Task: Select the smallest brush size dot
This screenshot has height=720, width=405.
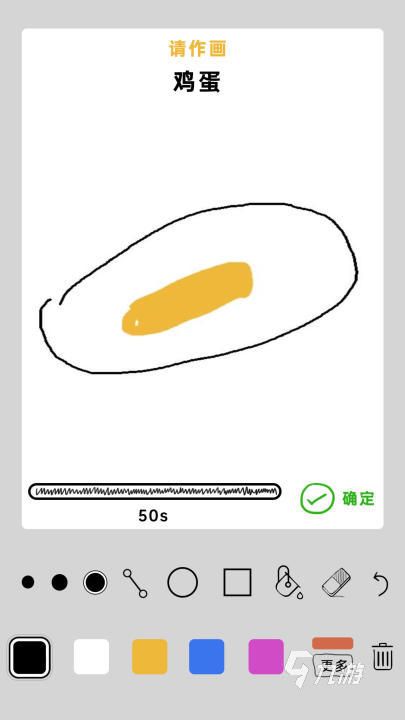Action: click(28, 582)
